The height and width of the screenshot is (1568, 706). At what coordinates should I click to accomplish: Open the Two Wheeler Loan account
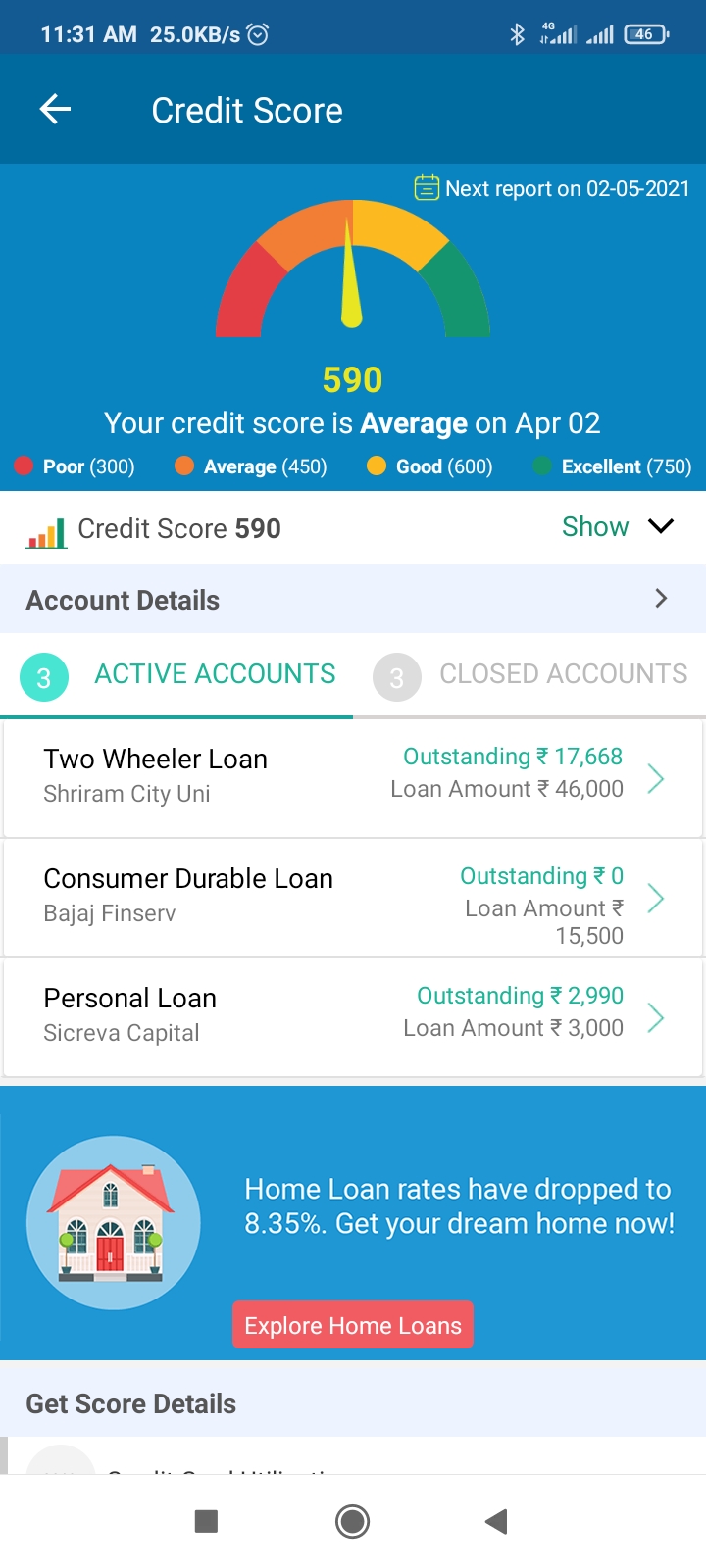tap(353, 778)
